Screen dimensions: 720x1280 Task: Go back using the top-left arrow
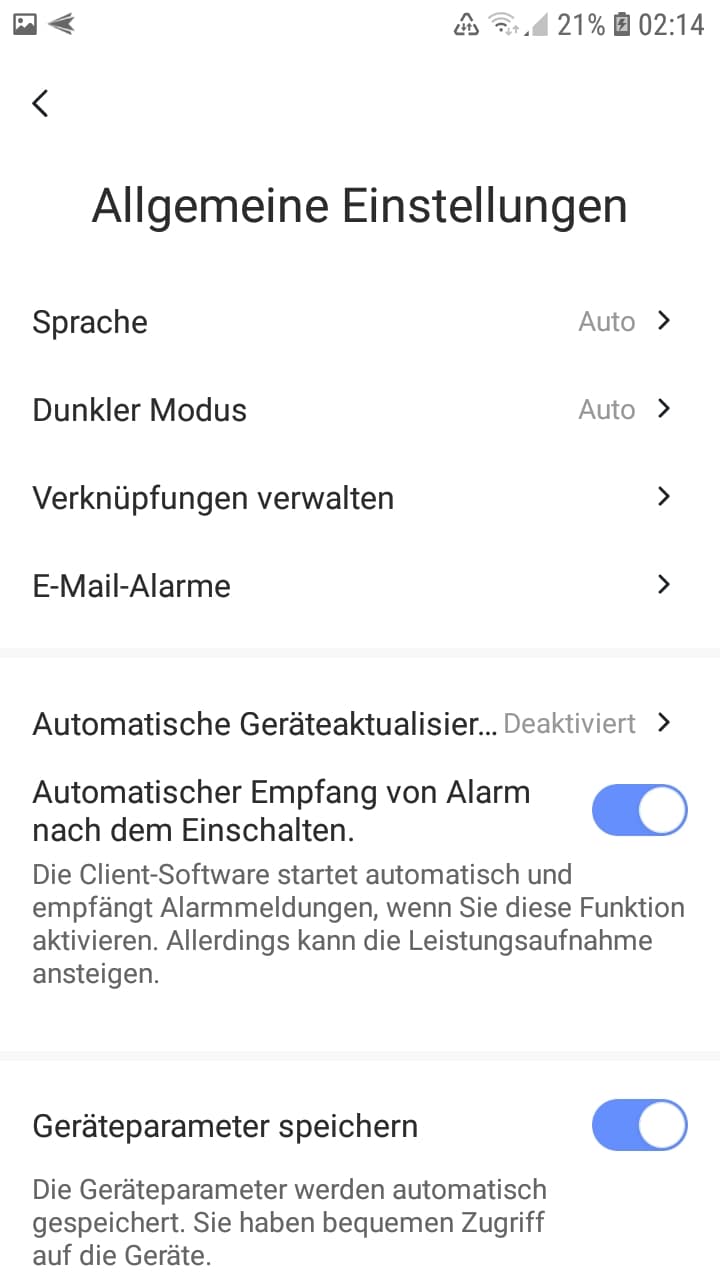click(x=40, y=103)
